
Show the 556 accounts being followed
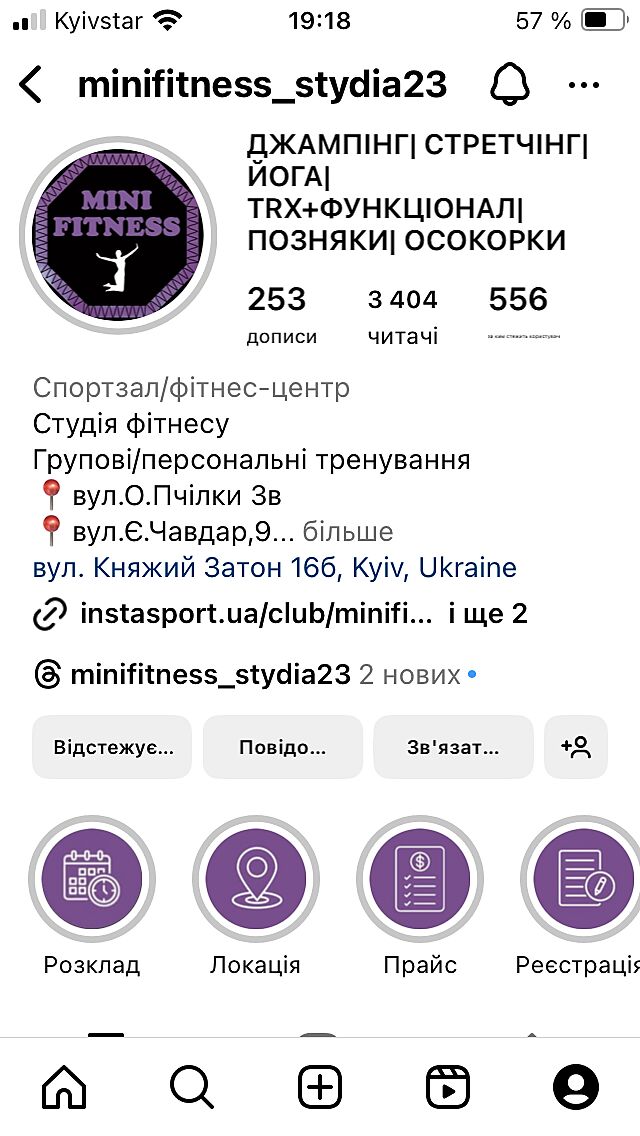520,312
